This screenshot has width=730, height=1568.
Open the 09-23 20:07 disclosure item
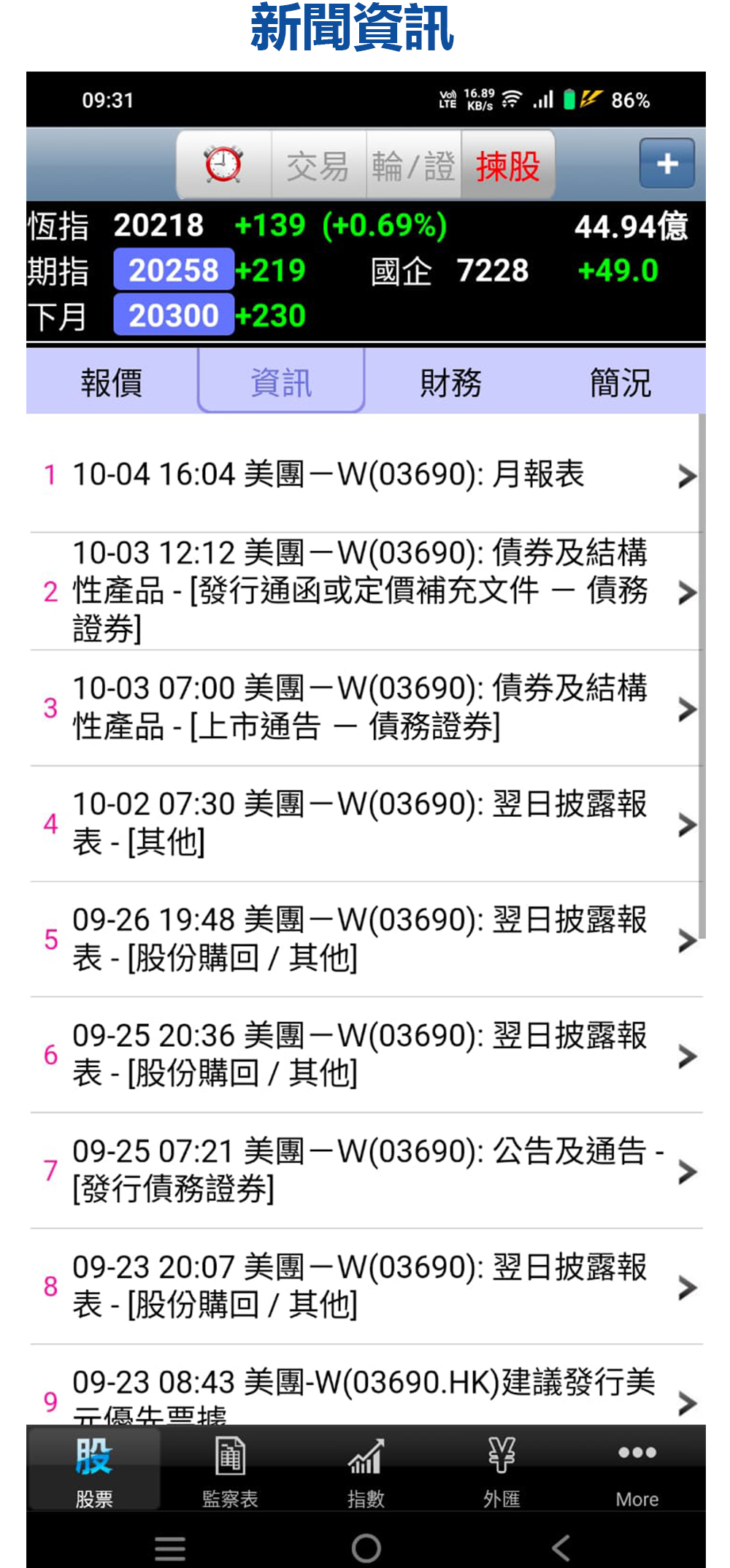coord(365,1287)
